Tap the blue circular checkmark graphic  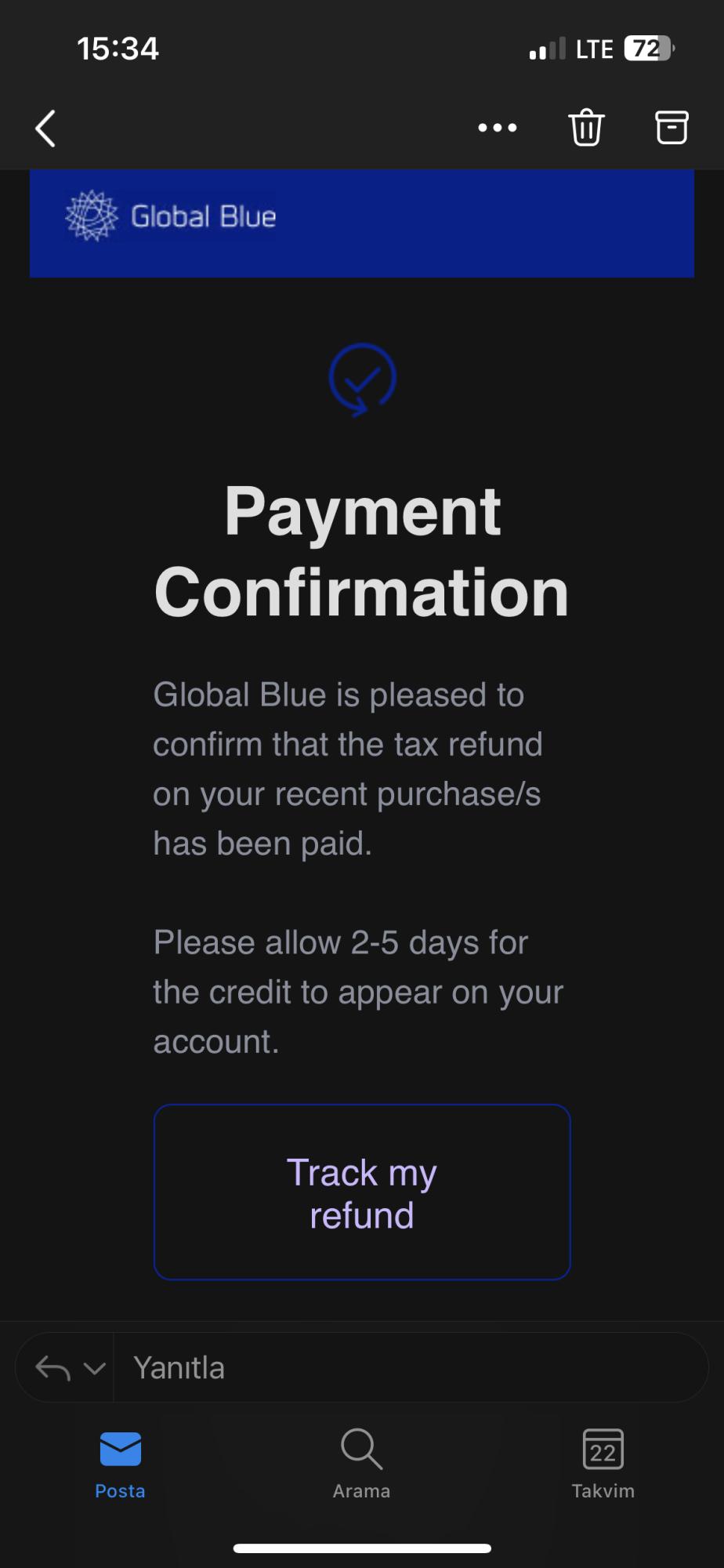click(x=361, y=379)
